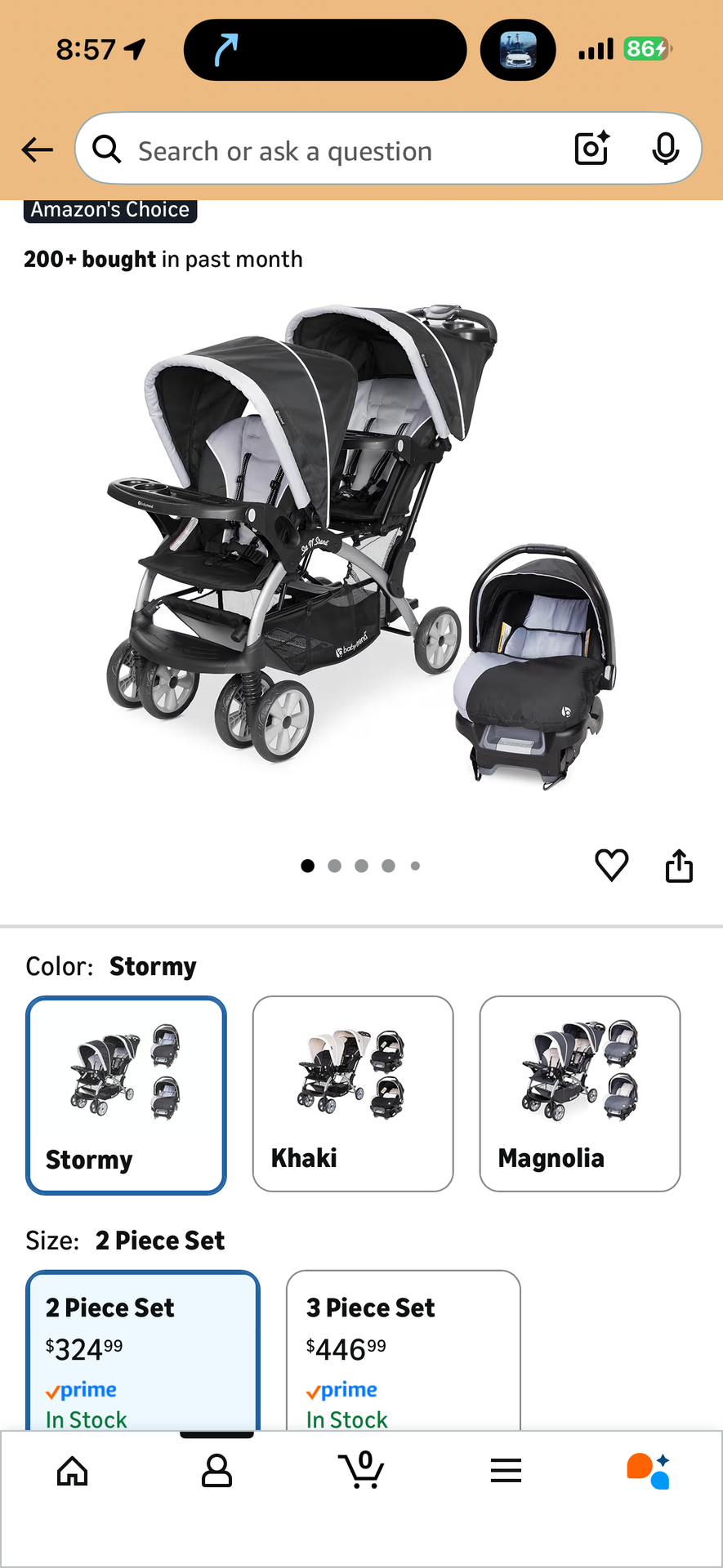This screenshot has width=723, height=1568.
Task: Switch to the 3 Piece Set
Action: 404,1350
